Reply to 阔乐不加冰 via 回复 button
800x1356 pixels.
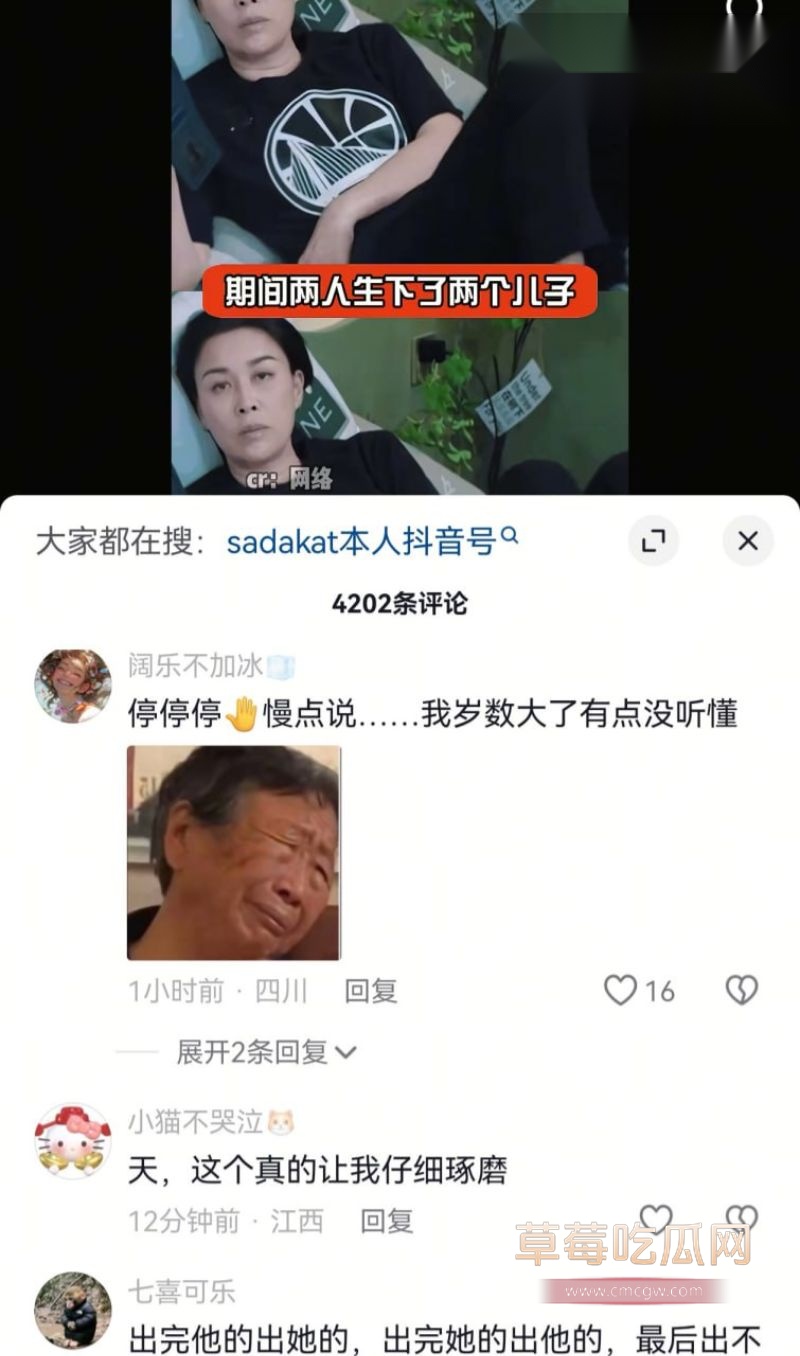pos(370,991)
